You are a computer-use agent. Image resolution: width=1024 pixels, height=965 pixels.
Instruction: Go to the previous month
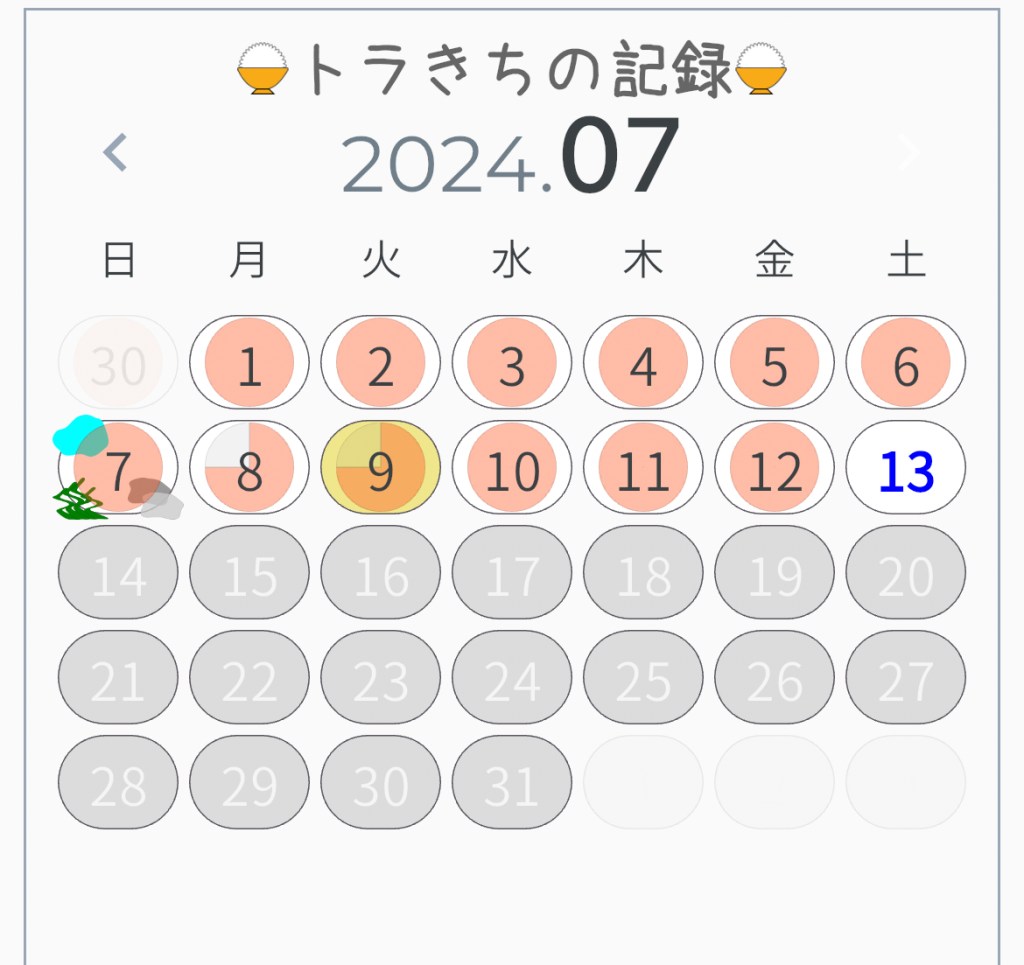(x=116, y=153)
